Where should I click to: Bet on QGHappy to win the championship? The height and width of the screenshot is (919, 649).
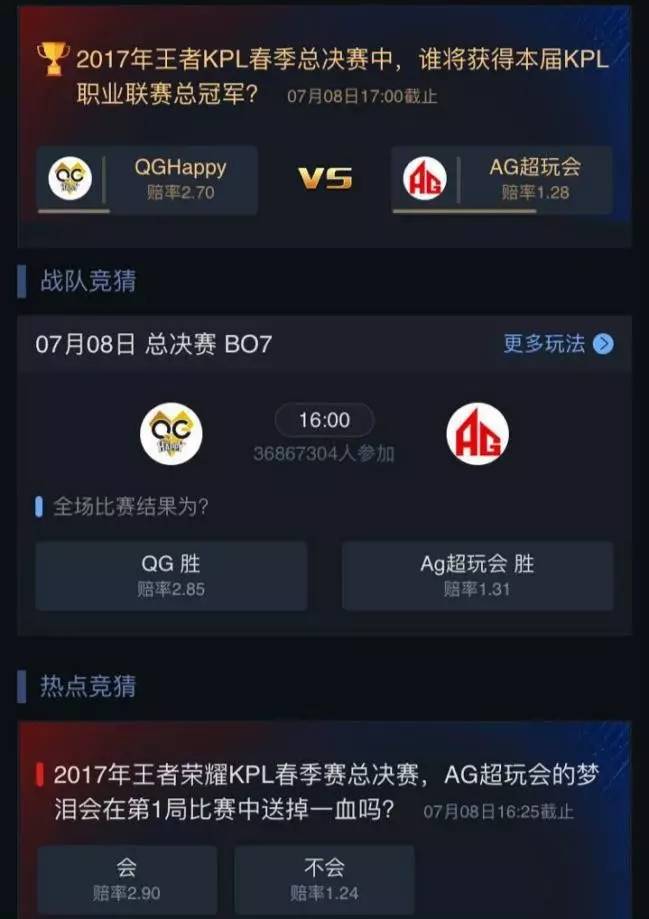pyautogui.click(x=147, y=180)
